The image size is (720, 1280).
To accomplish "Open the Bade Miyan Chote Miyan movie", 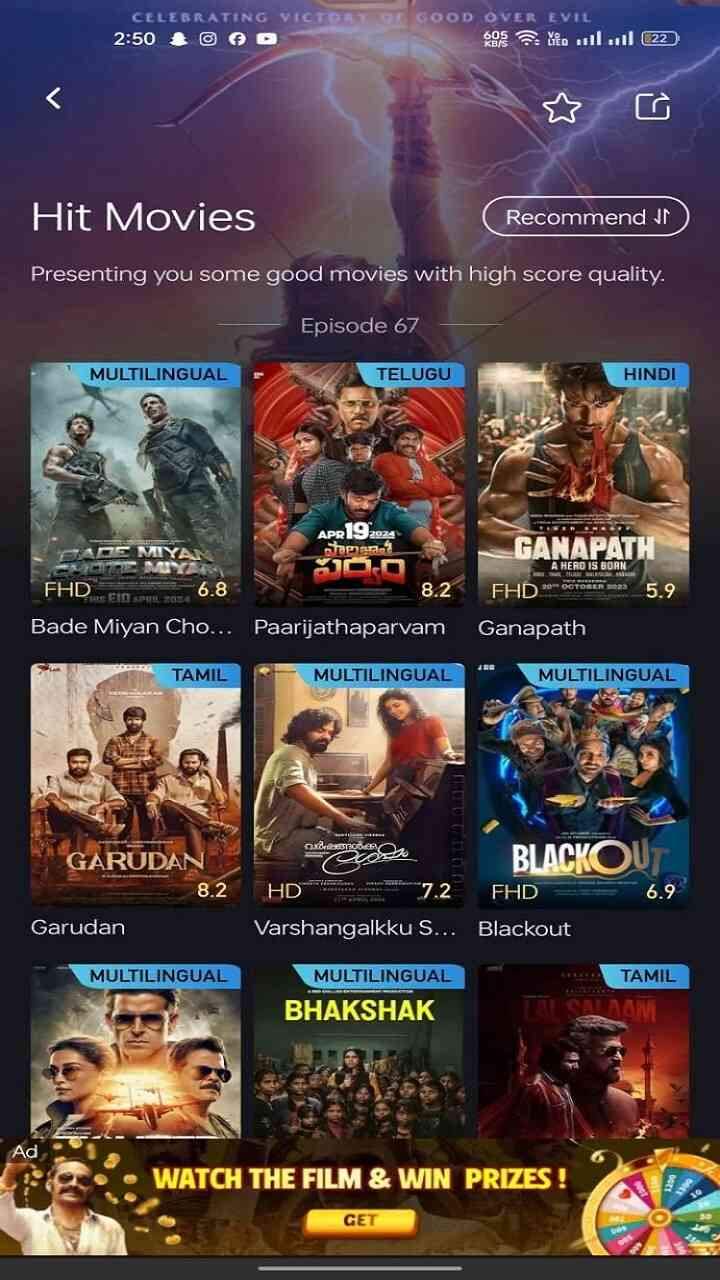I will pos(135,485).
